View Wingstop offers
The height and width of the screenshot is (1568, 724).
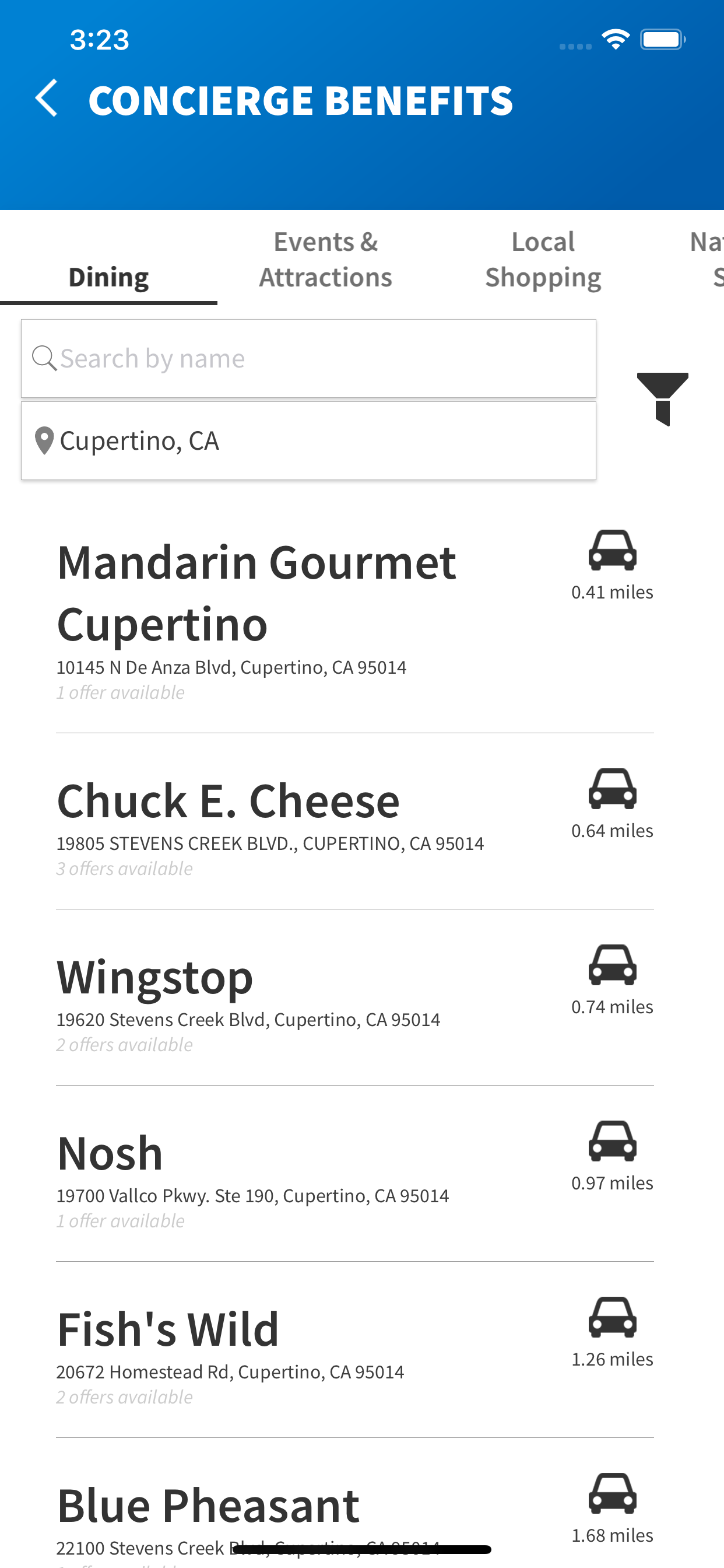(x=354, y=998)
